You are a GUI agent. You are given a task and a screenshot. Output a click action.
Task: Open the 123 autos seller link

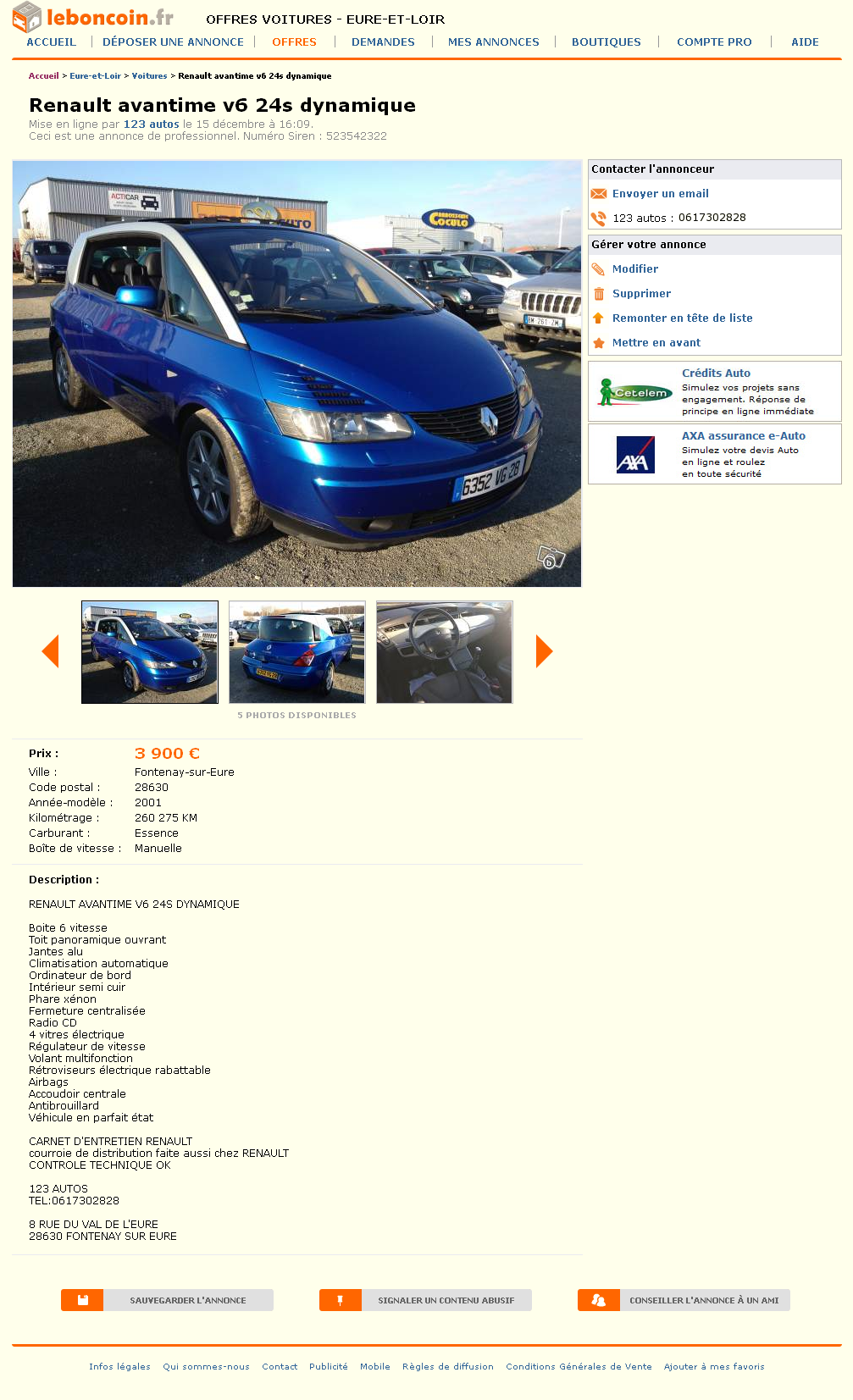(x=151, y=125)
